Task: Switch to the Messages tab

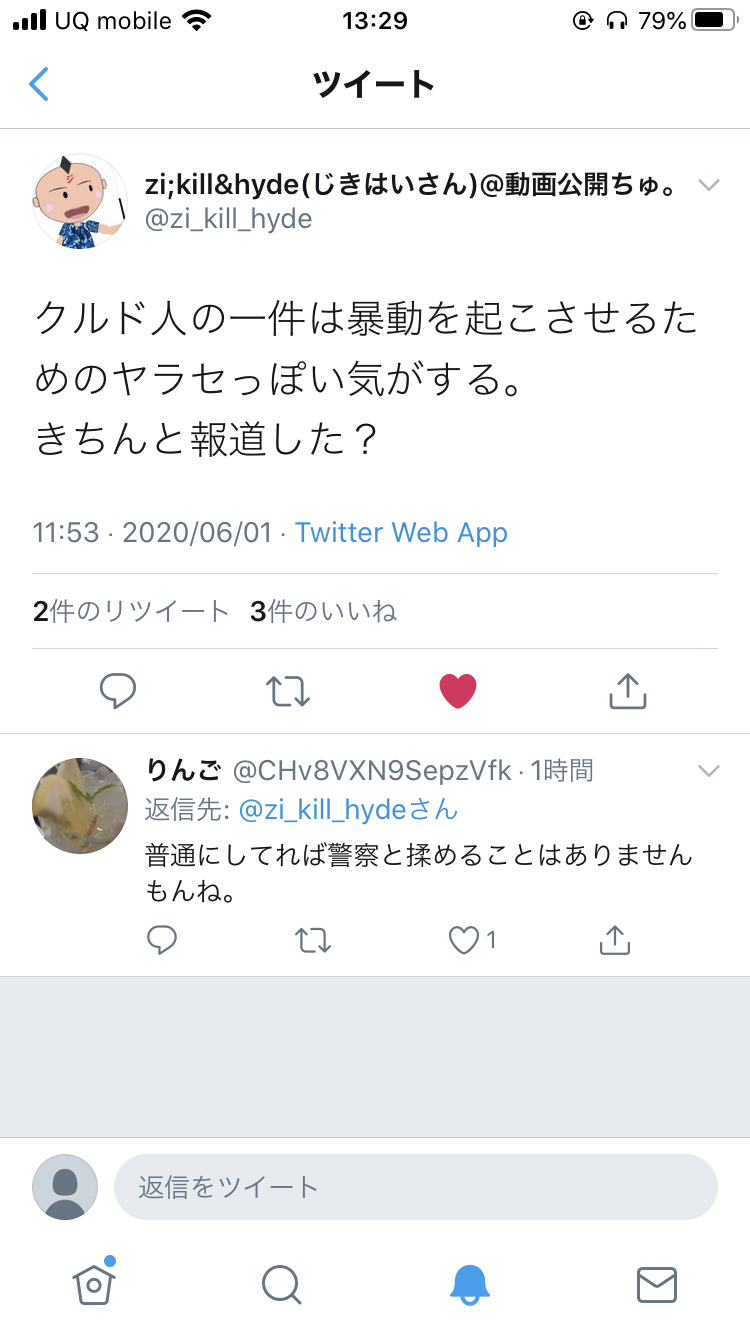Action: 657,1285
